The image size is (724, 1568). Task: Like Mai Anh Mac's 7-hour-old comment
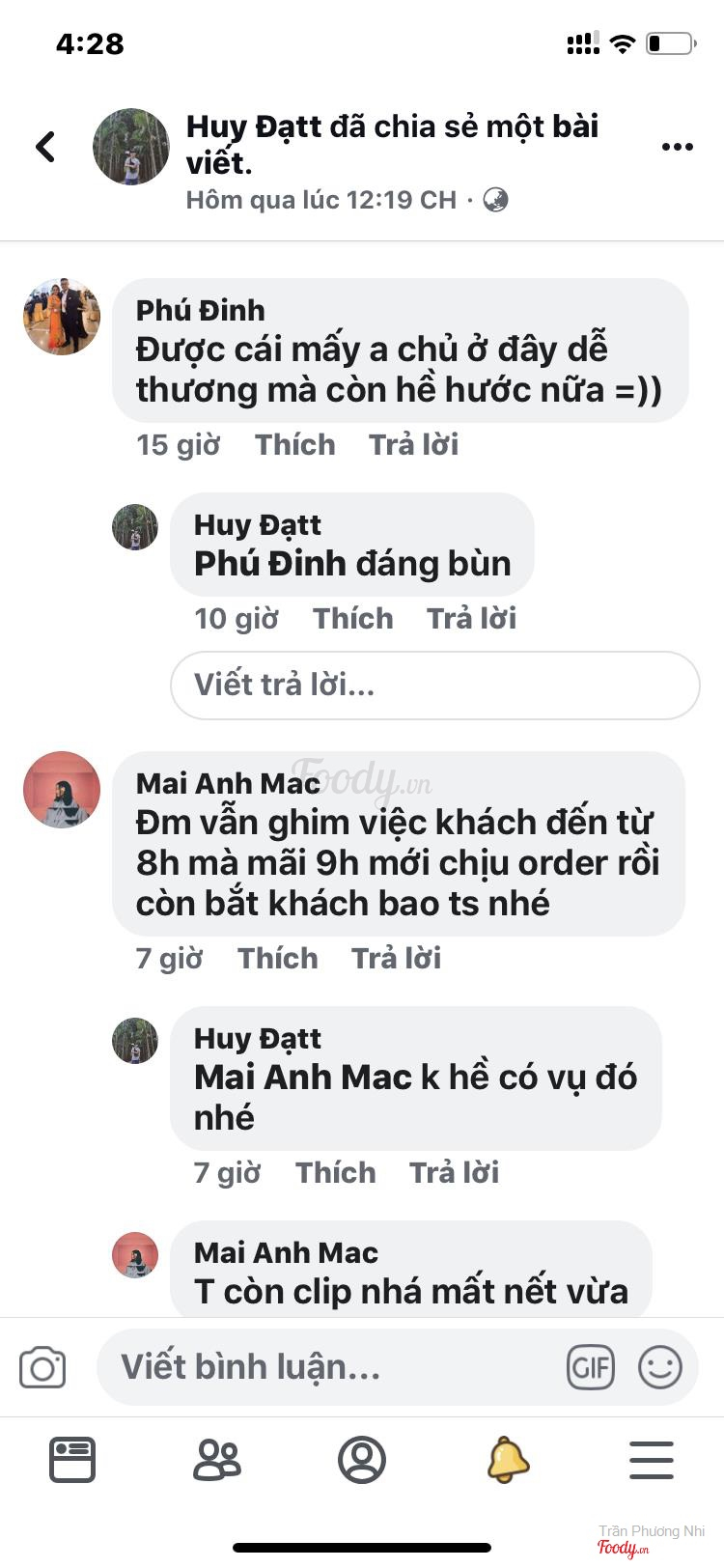tap(277, 959)
